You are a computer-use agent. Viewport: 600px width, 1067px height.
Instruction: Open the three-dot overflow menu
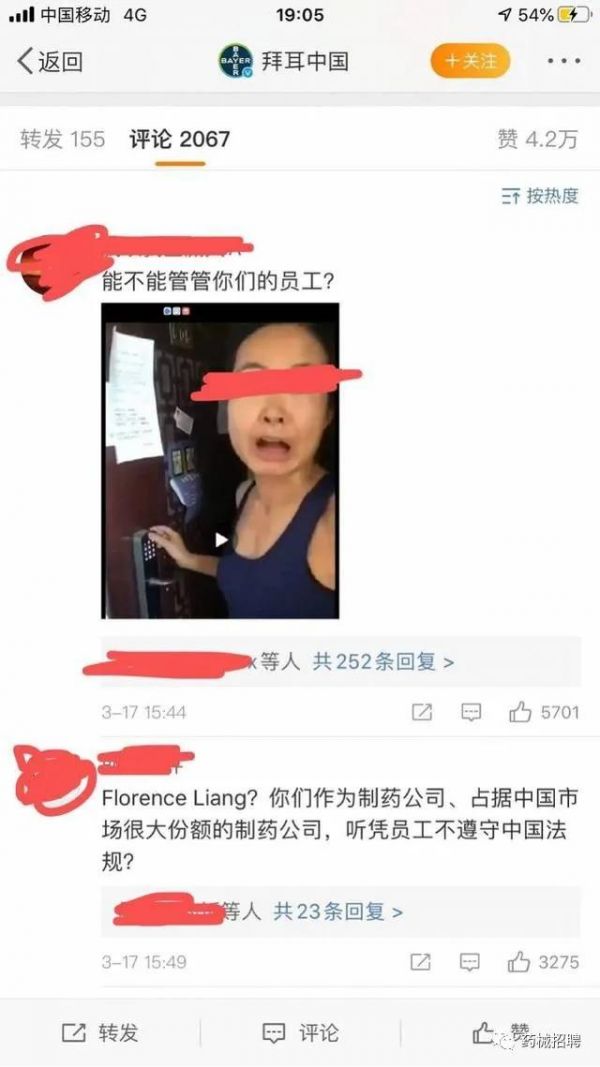564,61
